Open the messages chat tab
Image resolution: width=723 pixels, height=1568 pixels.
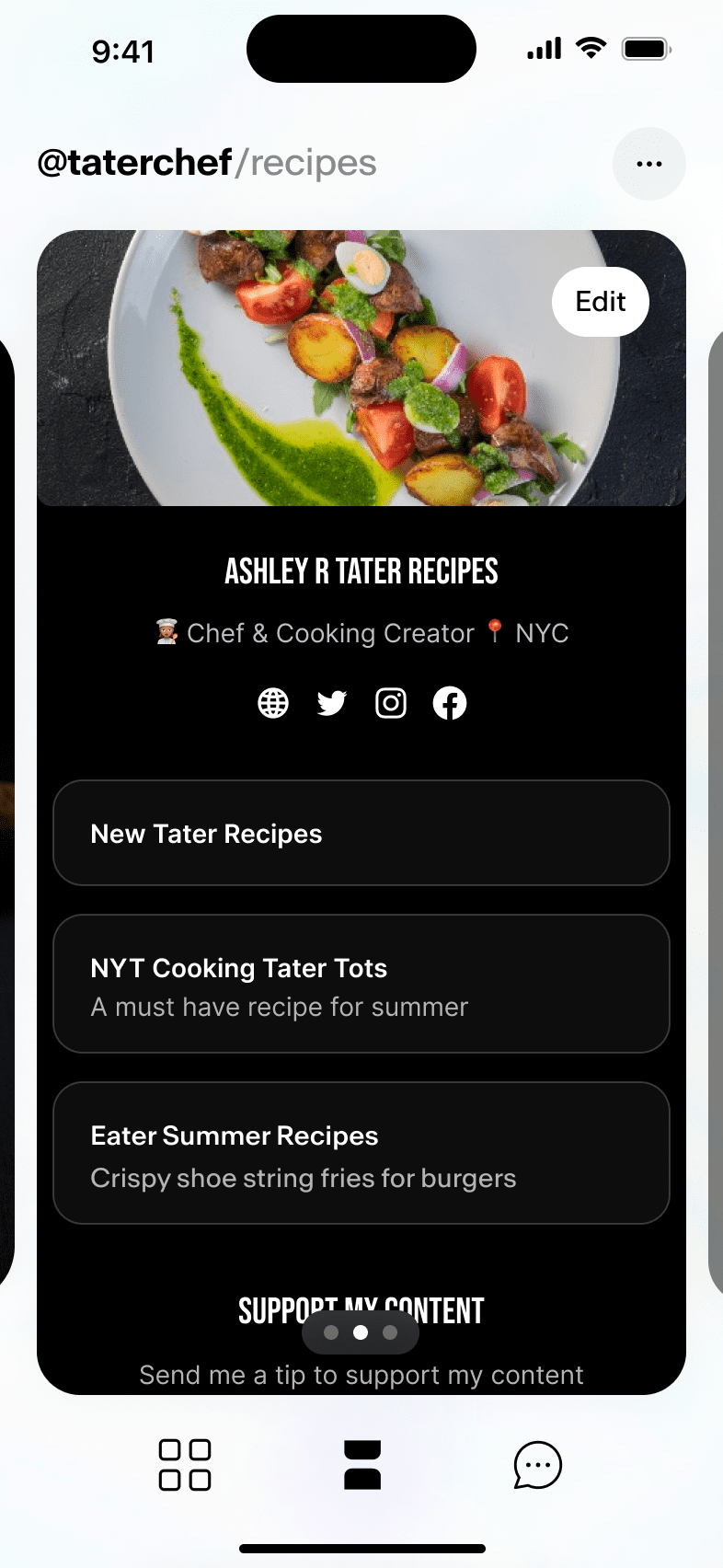(538, 1464)
